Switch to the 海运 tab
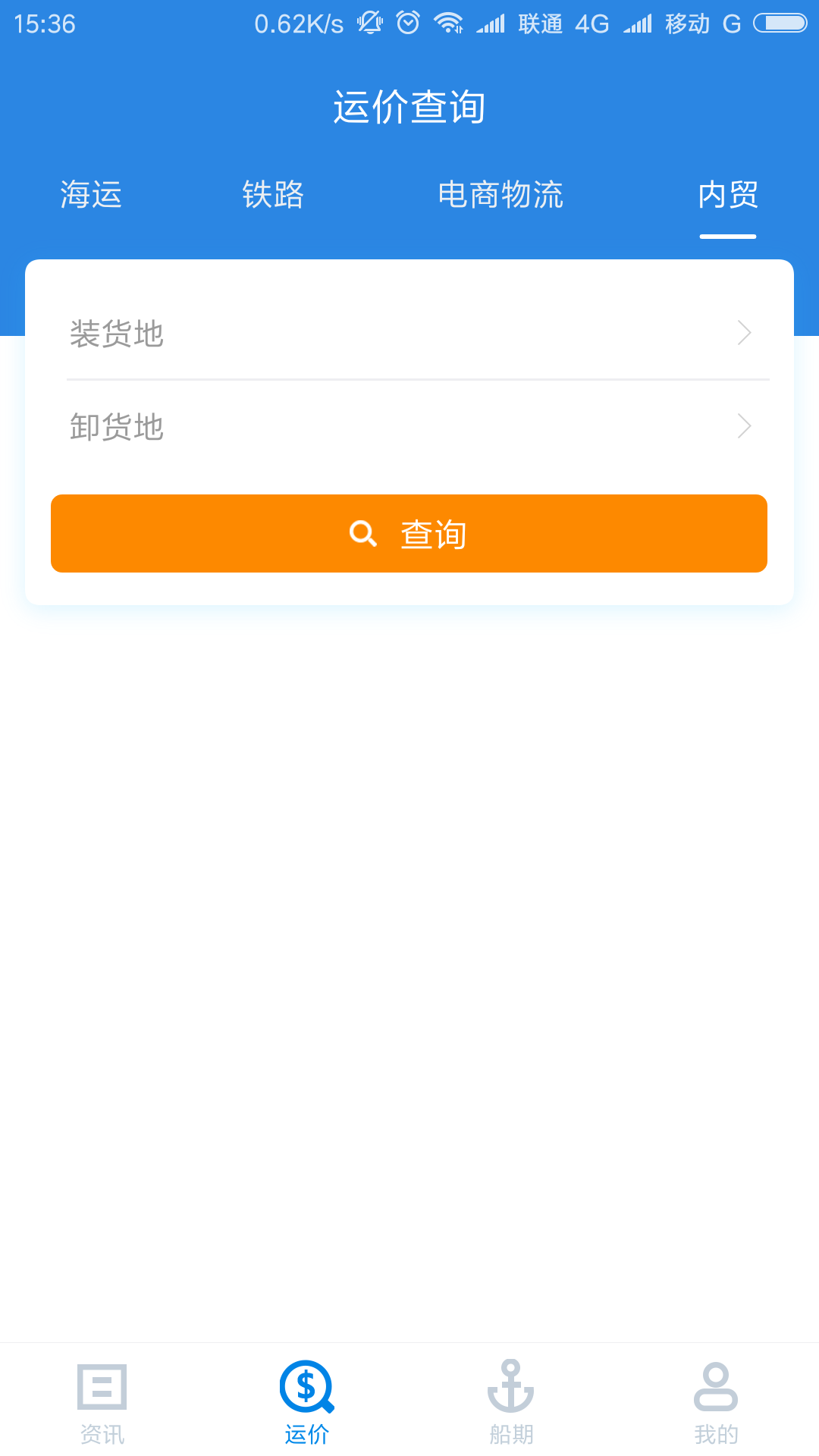Viewport: 819px width, 1456px height. tap(91, 195)
